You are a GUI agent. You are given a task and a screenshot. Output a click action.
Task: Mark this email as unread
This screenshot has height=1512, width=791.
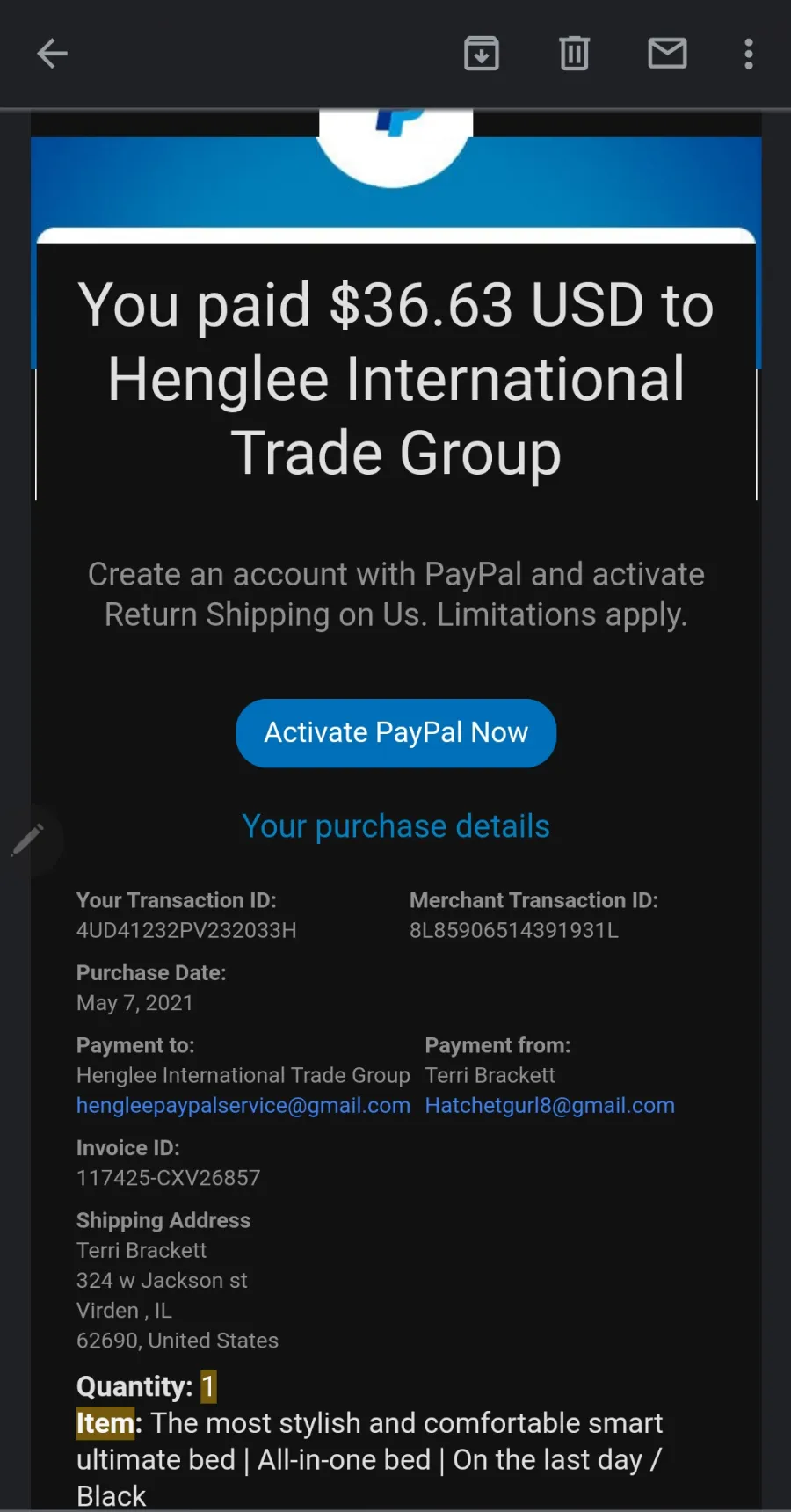pos(667,54)
